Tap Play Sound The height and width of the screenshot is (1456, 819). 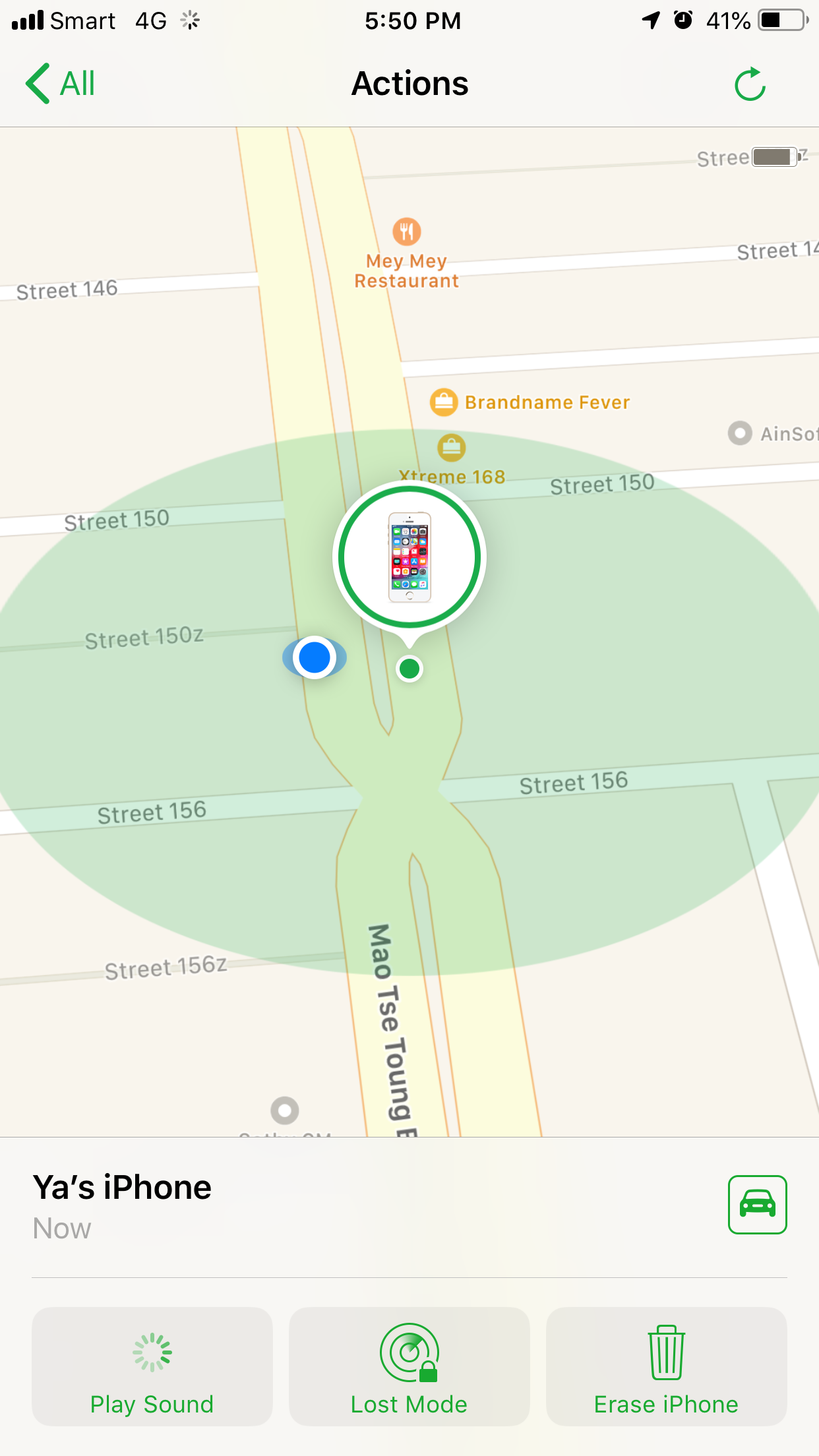[x=152, y=1366]
